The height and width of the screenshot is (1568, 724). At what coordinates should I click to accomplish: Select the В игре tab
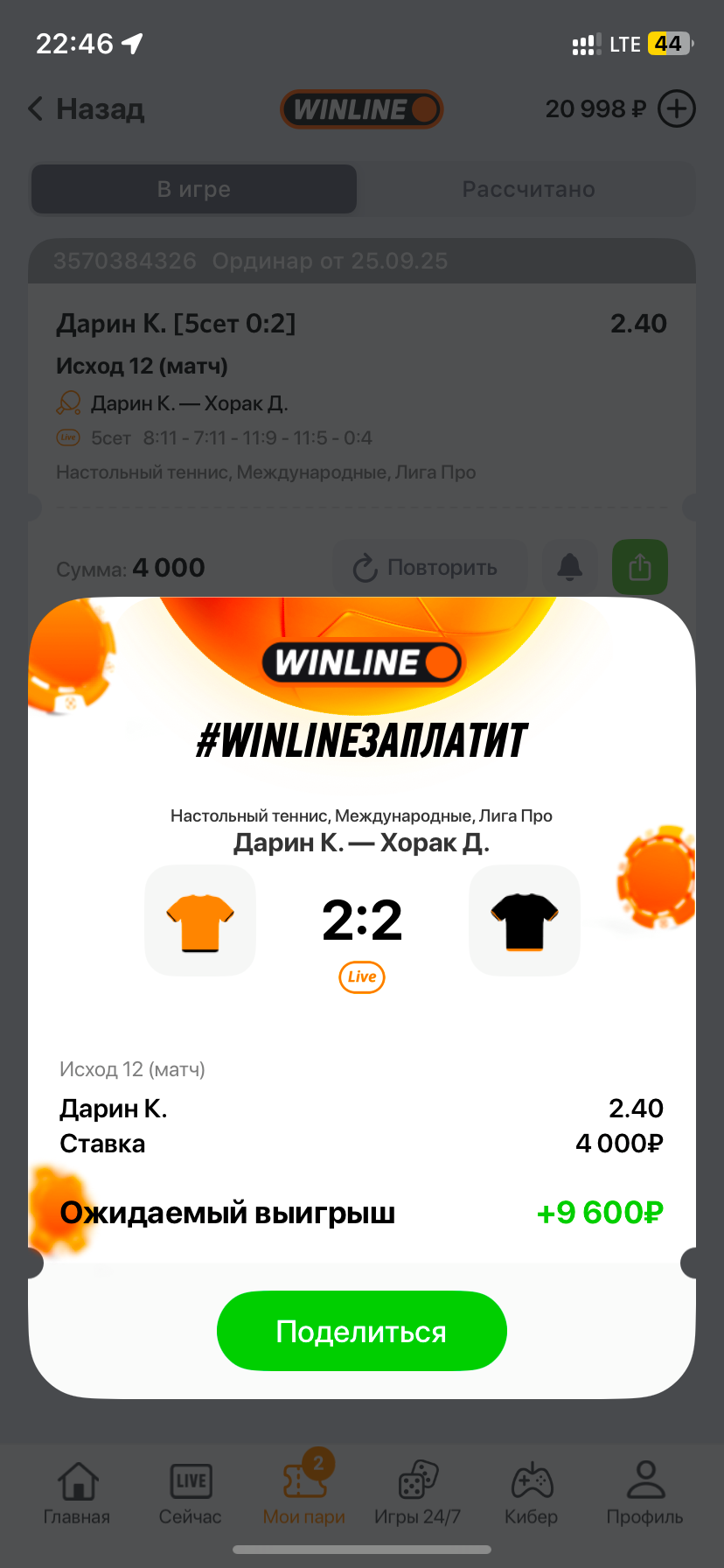194,189
